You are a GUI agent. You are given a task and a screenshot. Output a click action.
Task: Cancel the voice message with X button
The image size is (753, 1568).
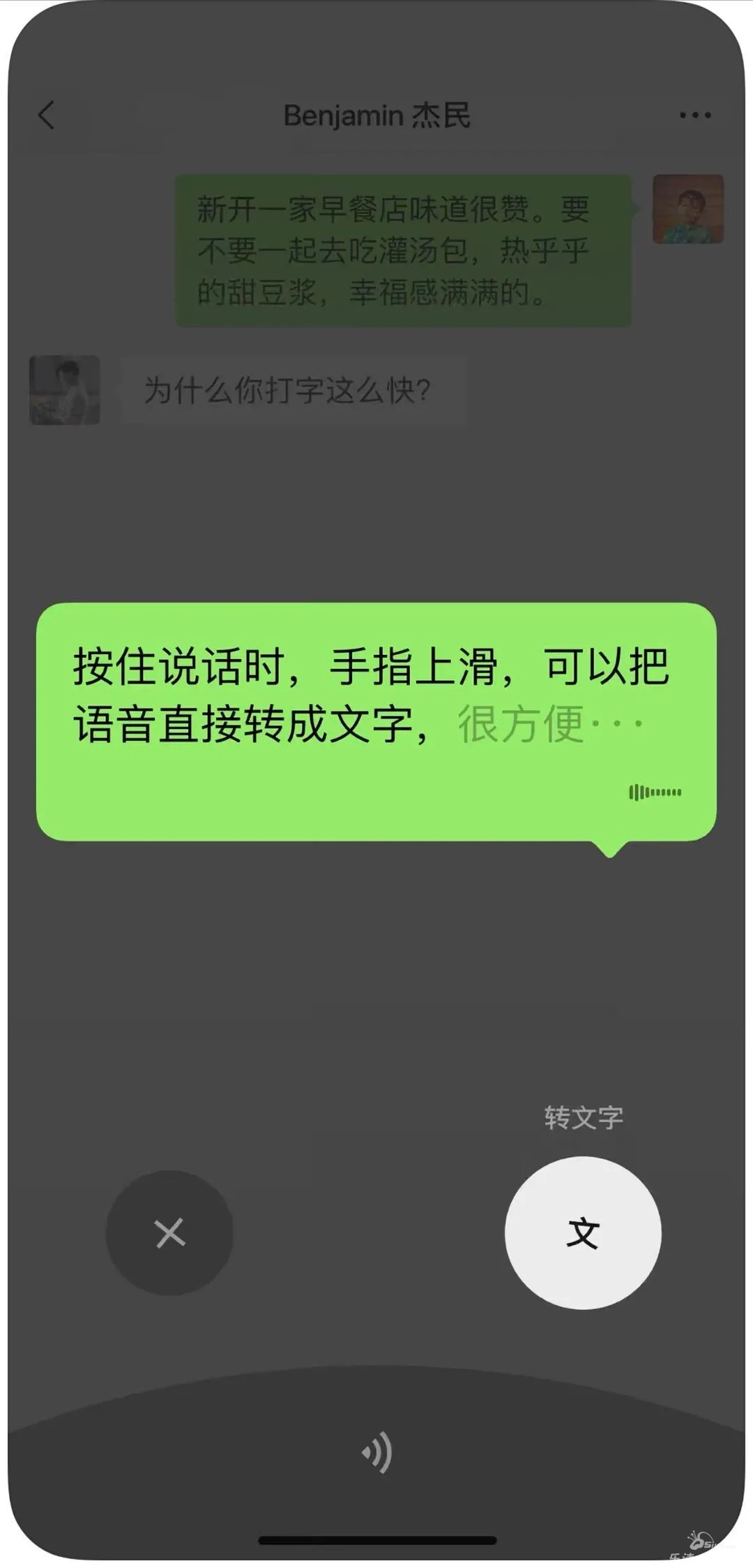169,1232
